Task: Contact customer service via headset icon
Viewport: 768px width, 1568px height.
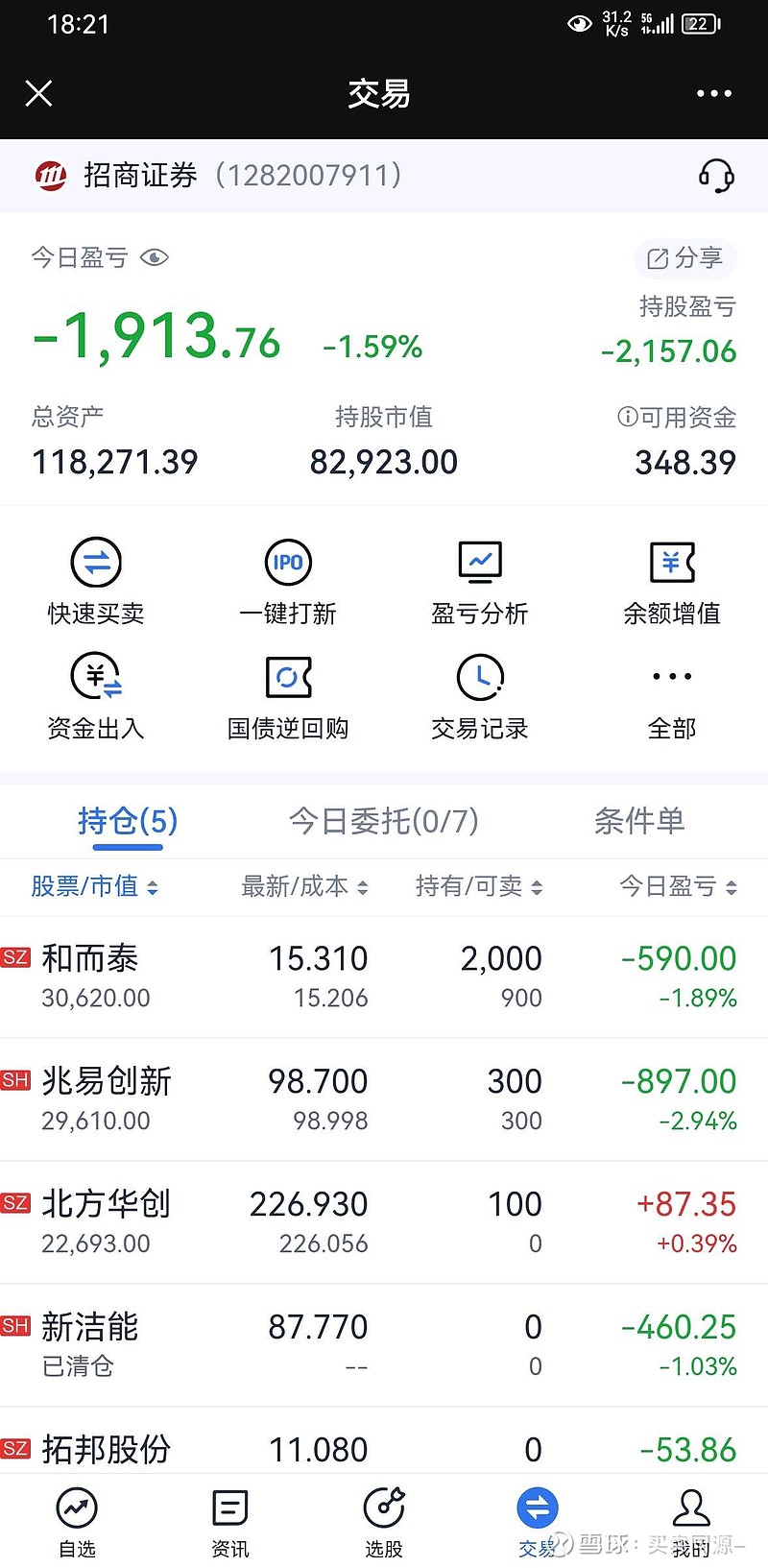Action: (716, 176)
